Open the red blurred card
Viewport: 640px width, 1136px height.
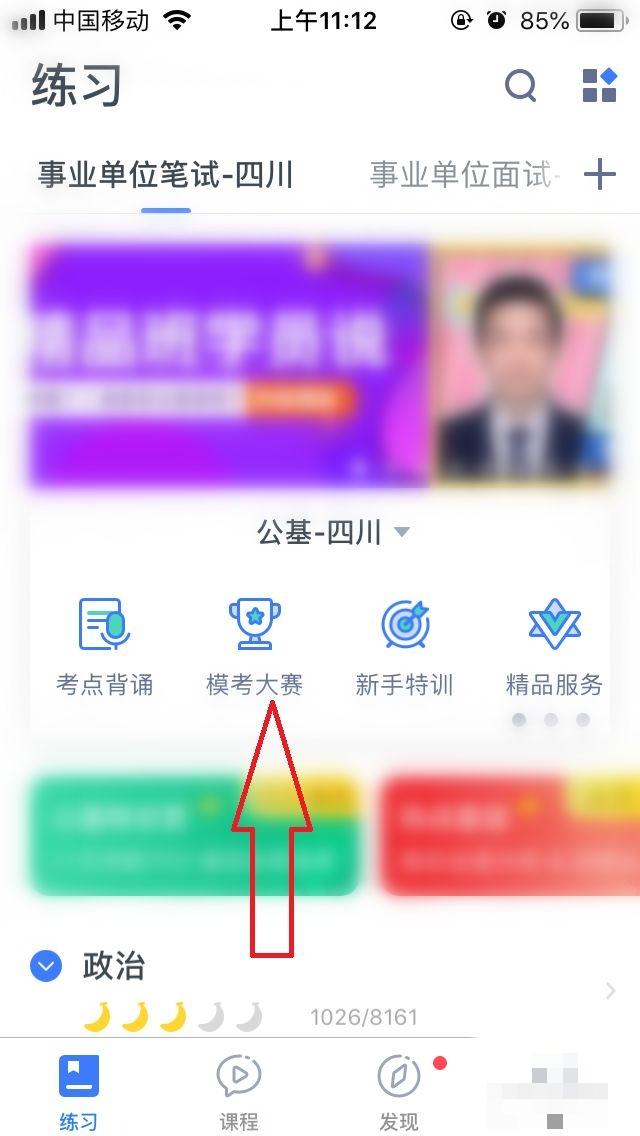510,835
